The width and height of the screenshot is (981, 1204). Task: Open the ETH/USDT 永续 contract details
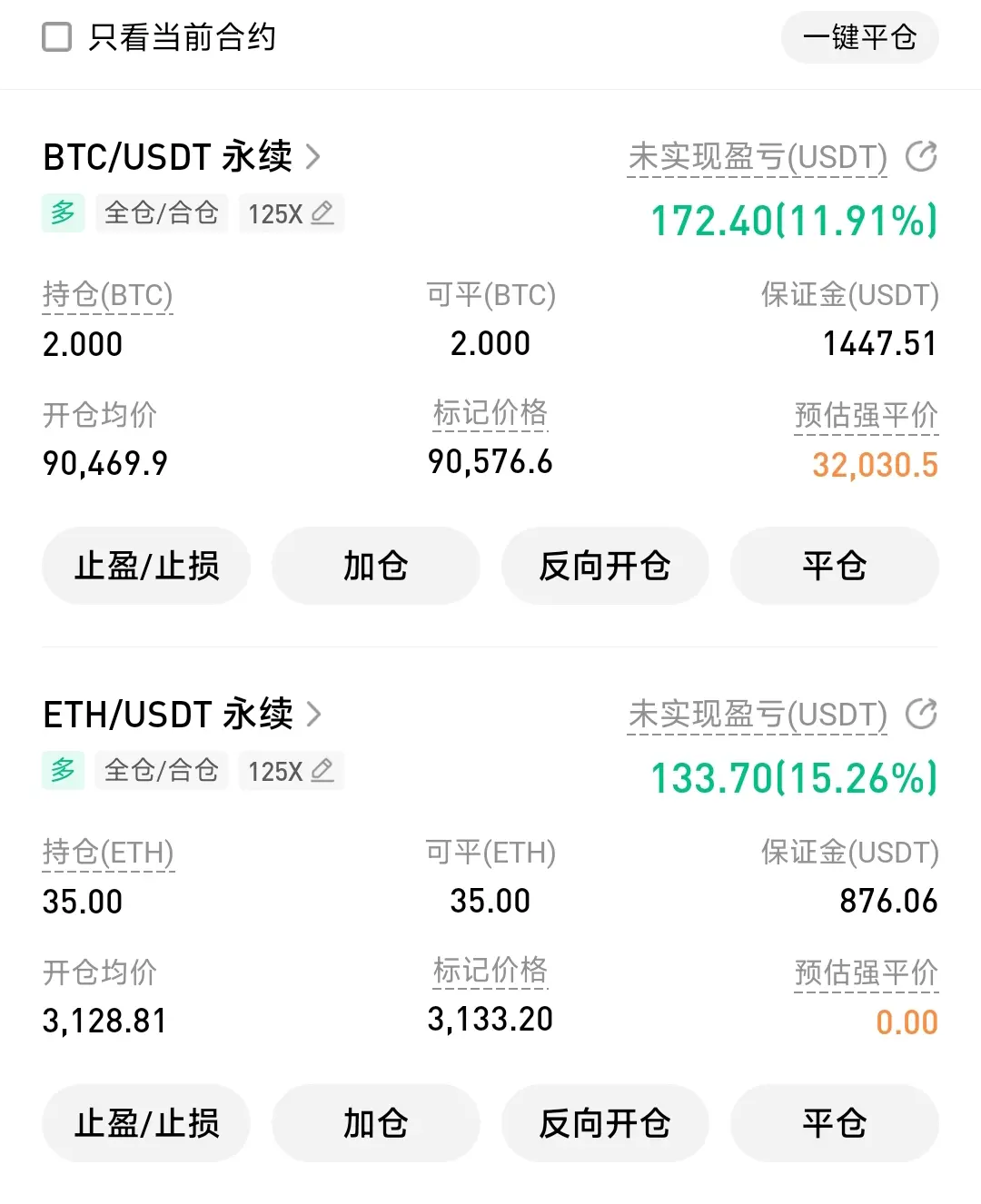point(182,715)
